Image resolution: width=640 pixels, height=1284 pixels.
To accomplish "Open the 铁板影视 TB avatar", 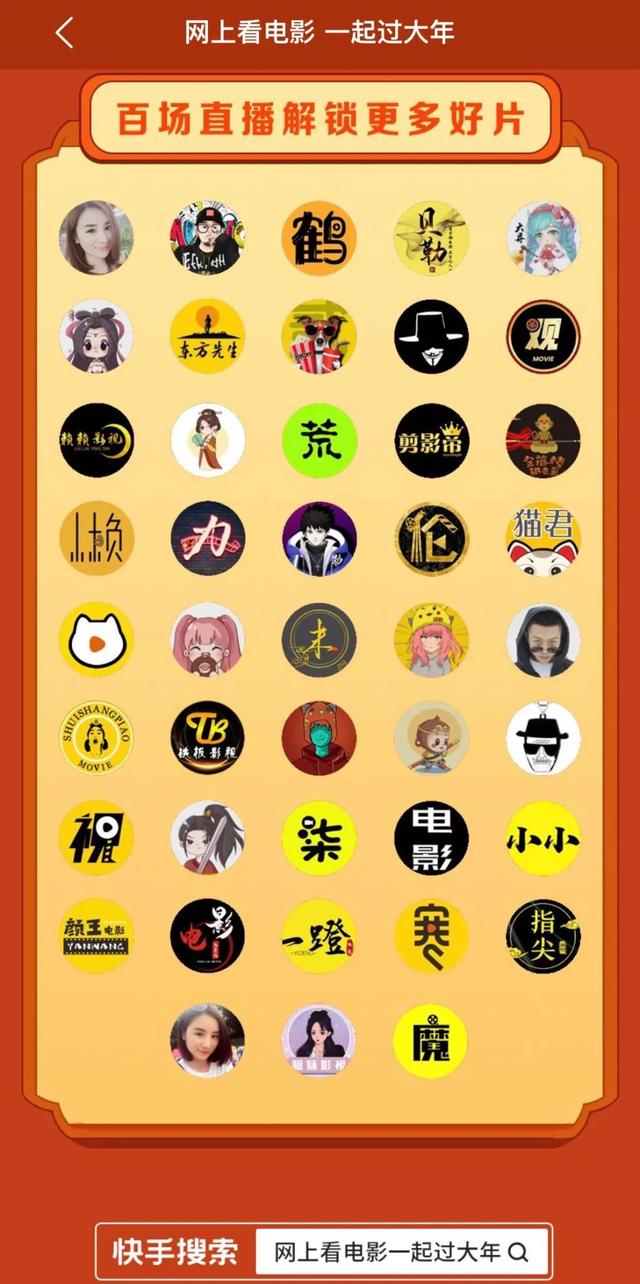I will point(208,738).
